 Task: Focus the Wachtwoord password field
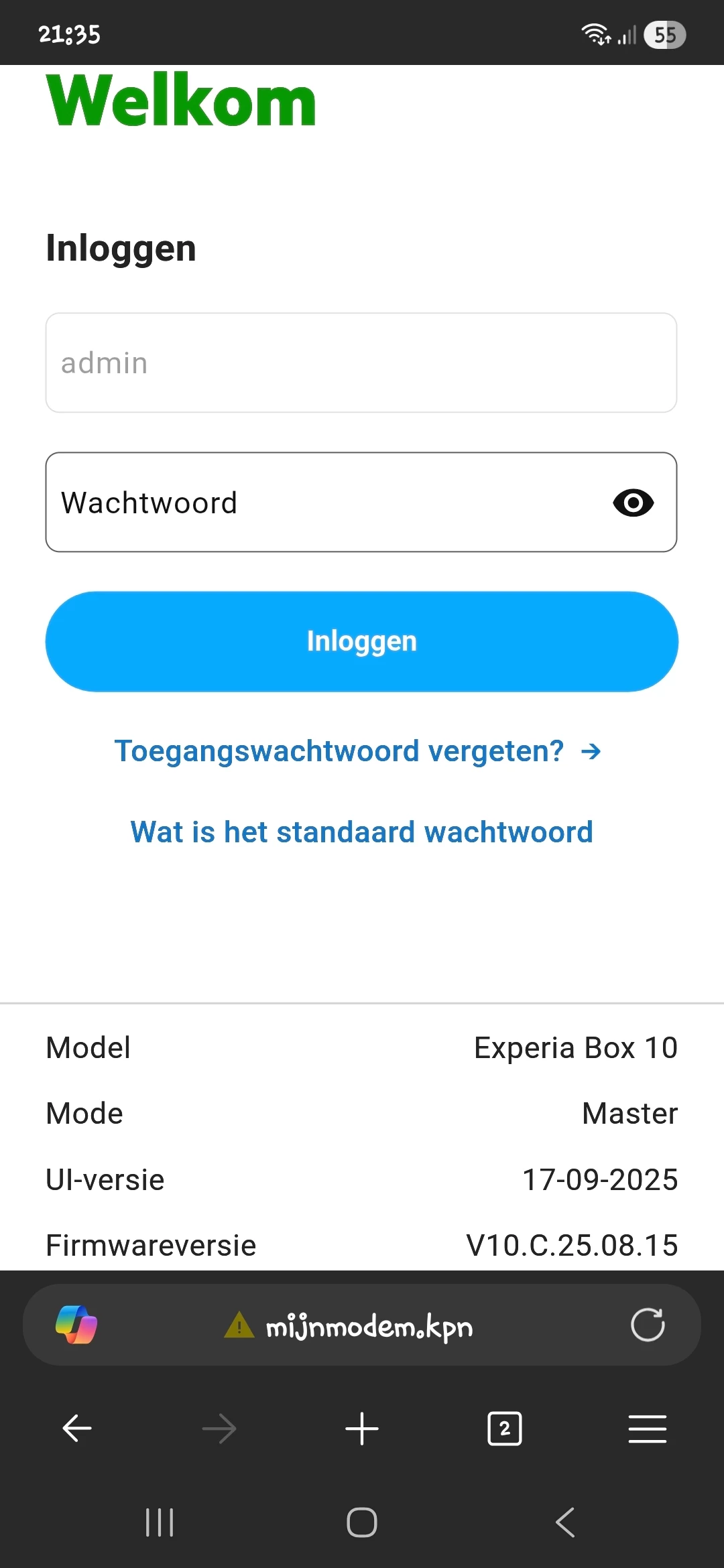(322, 503)
